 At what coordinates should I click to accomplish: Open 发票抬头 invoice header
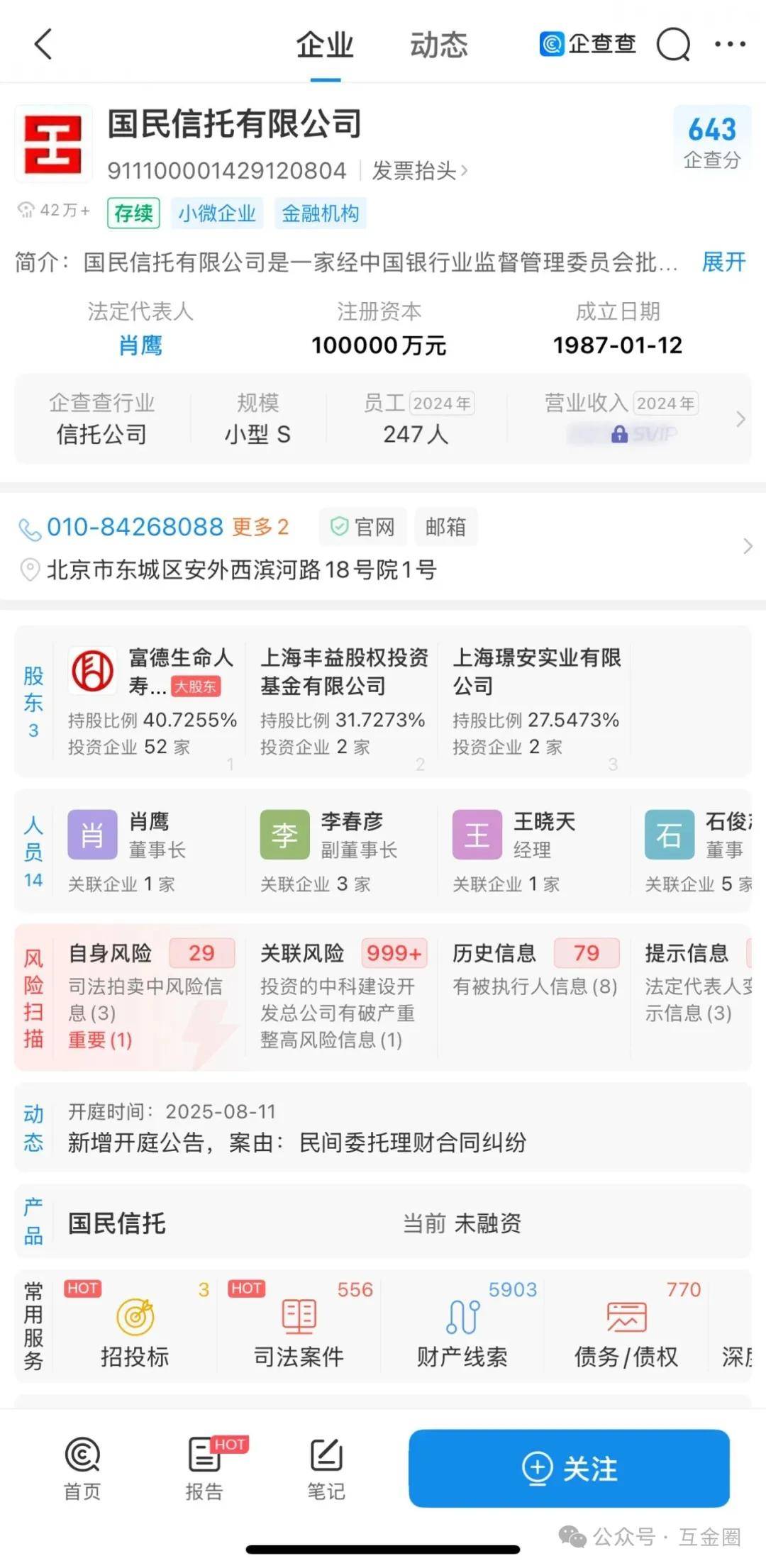419,171
